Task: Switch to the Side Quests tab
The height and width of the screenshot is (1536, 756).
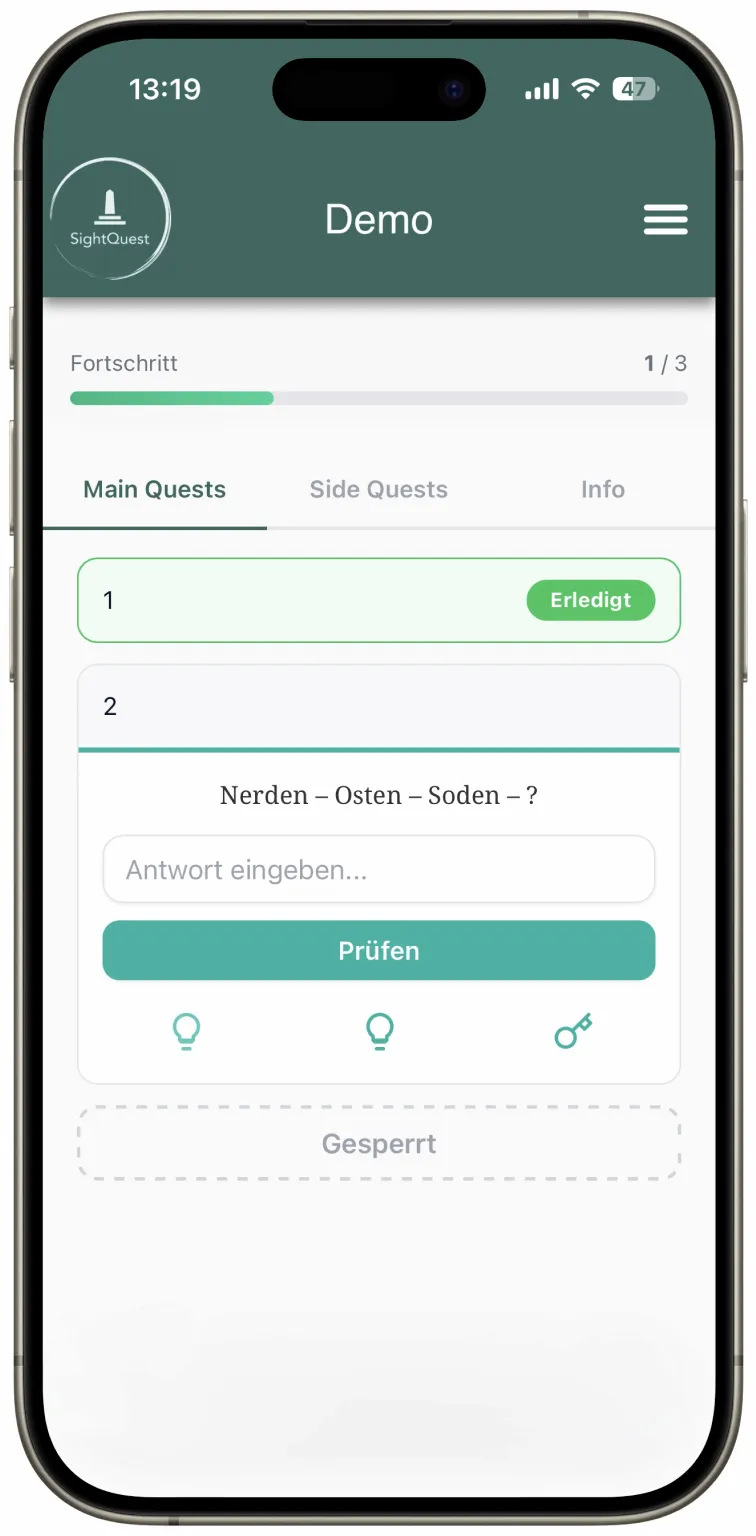Action: pyautogui.click(x=378, y=489)
